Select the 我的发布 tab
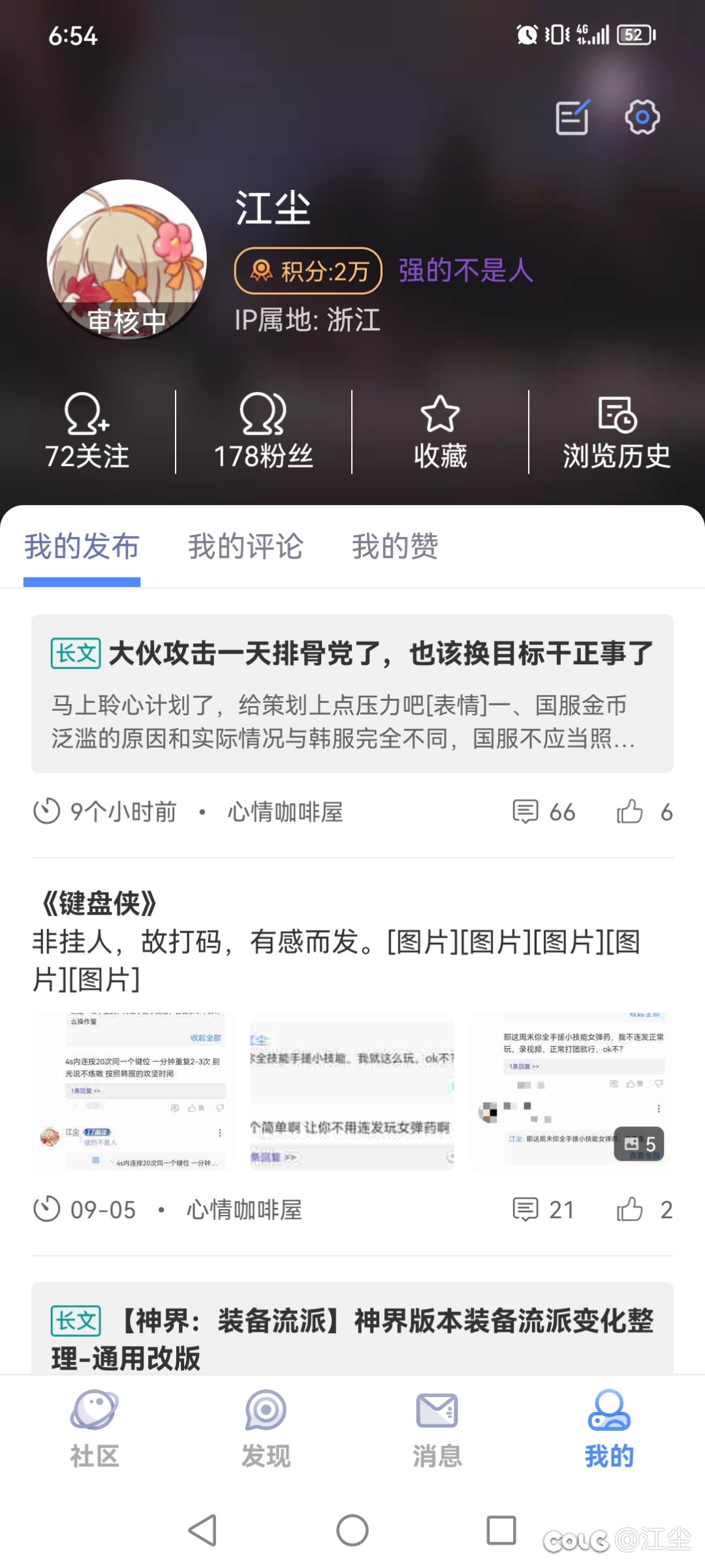 pyautogui.click(x=82, y=546)
